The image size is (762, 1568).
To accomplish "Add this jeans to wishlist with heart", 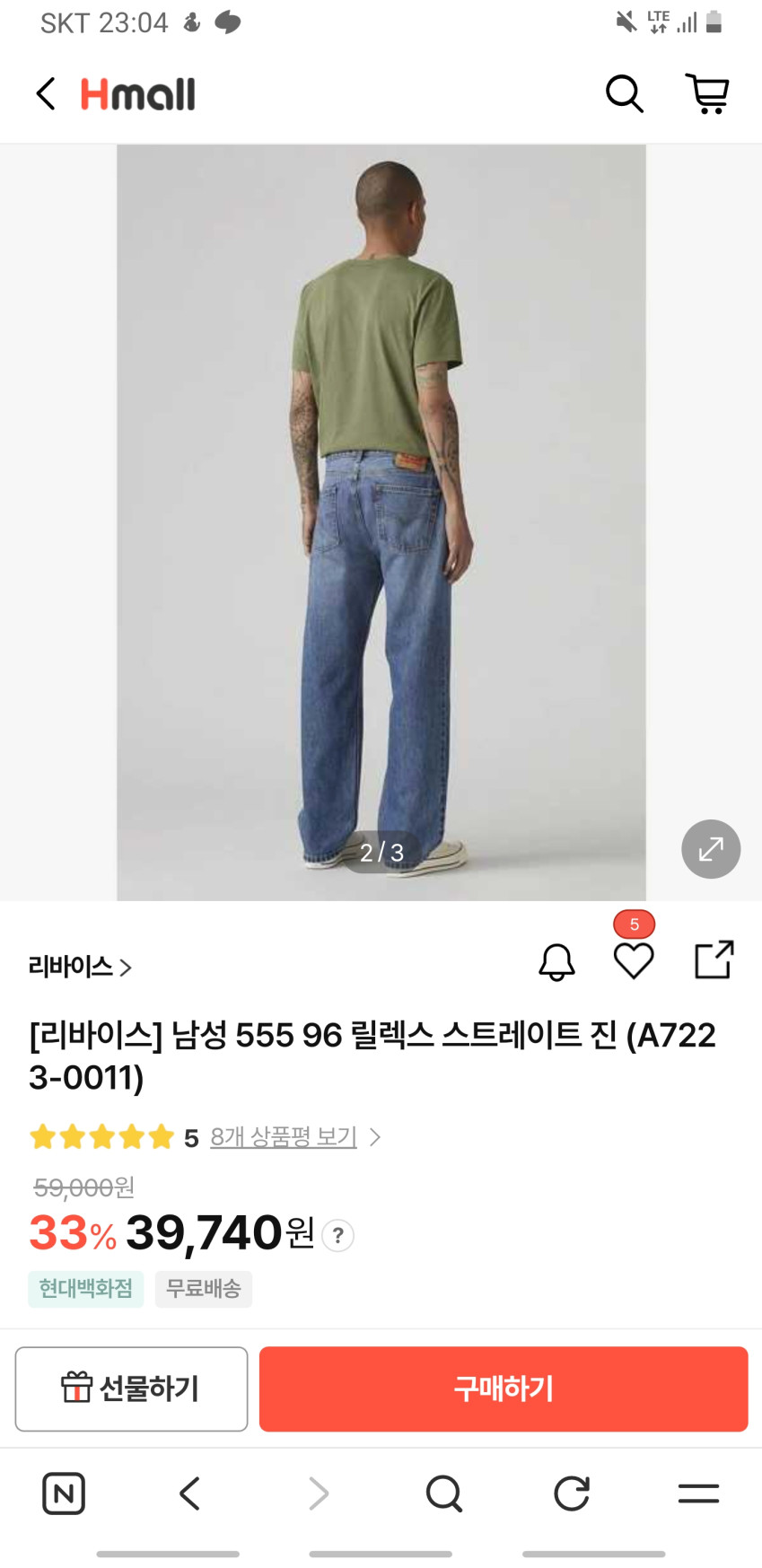I will click(x=634, y=961).
